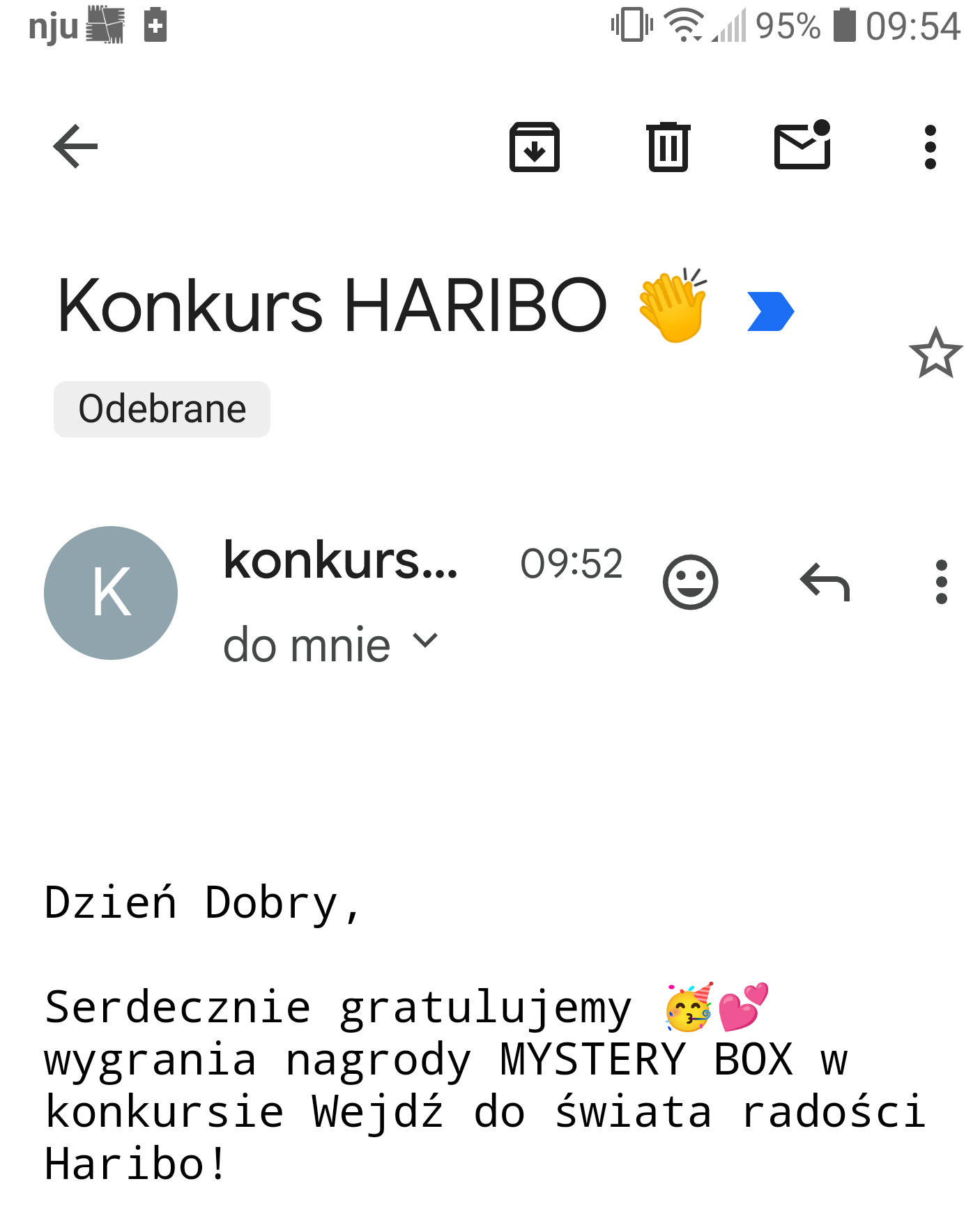980x1232 pixels.
Task: Go back to the inbox
Action: [x=75, y=146]
